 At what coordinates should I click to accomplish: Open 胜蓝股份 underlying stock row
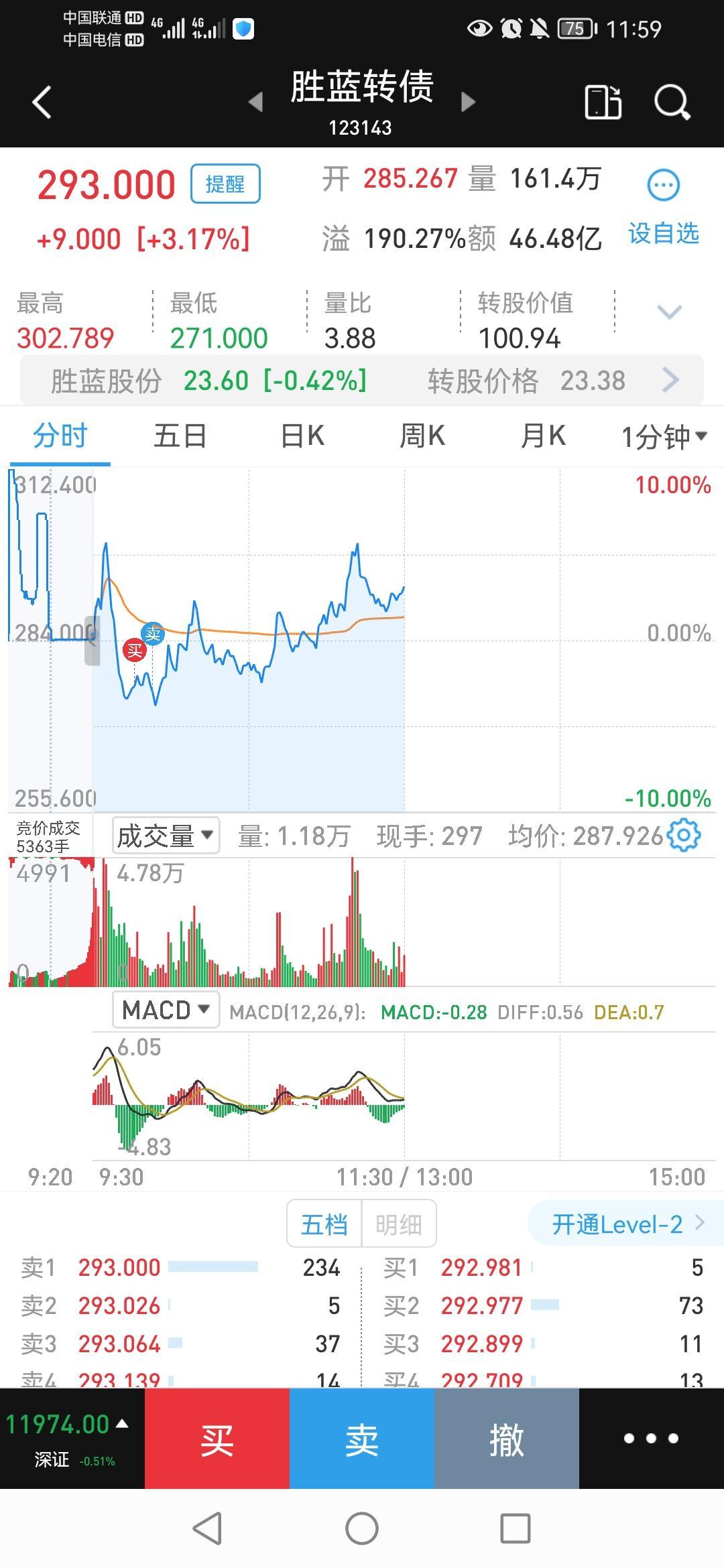(362, 381)
